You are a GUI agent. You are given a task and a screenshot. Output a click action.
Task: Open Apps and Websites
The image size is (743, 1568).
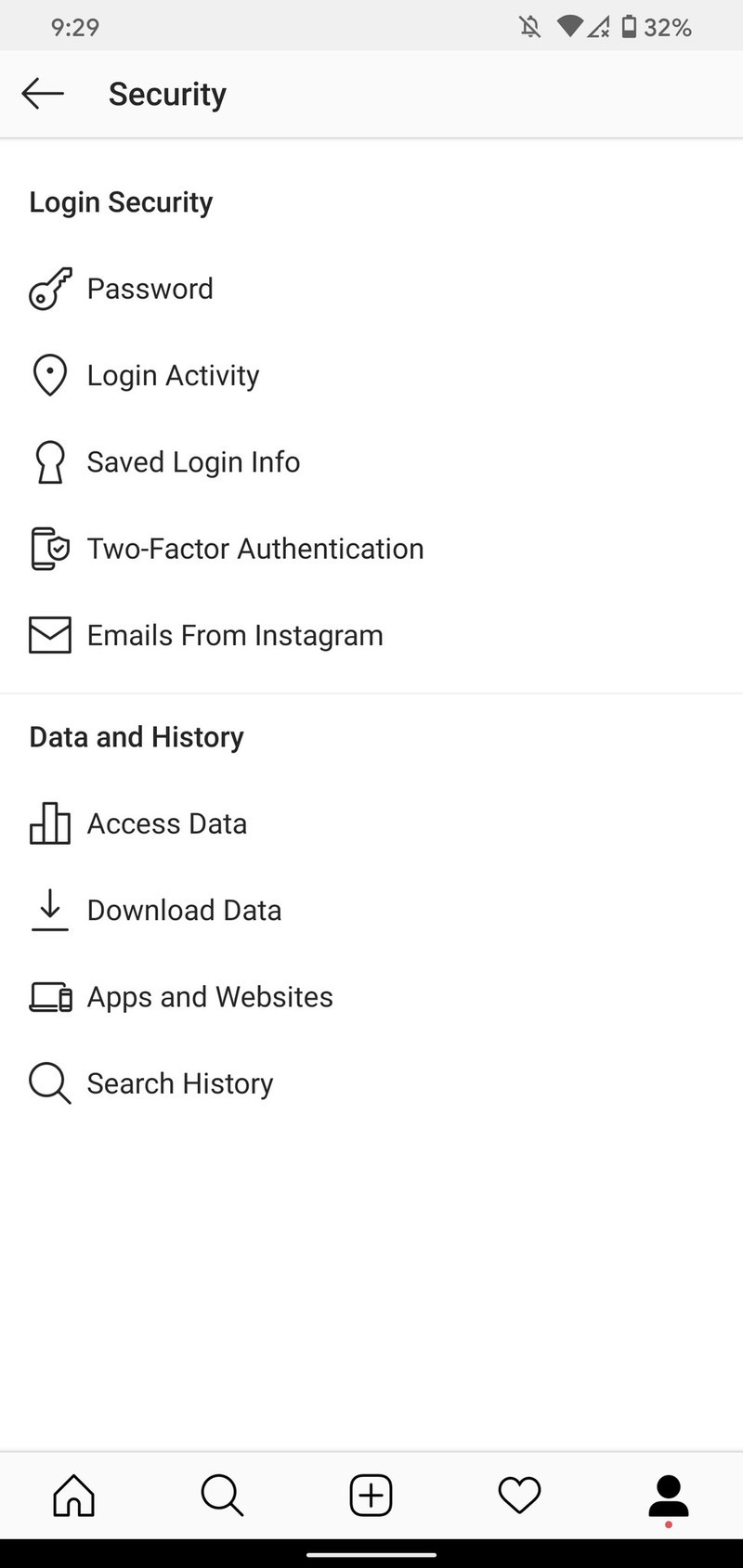[x=210, y=997]
